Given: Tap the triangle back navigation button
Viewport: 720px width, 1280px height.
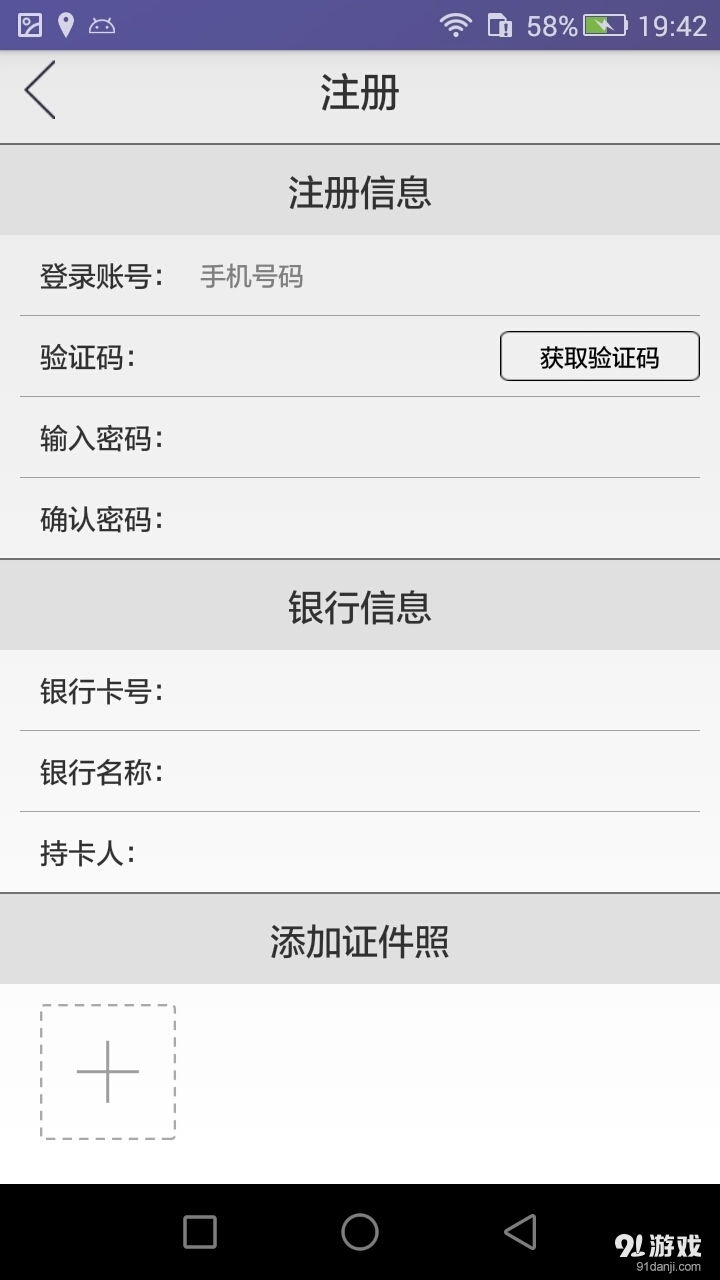Looking at the screenshot, I should (521, 1233).
